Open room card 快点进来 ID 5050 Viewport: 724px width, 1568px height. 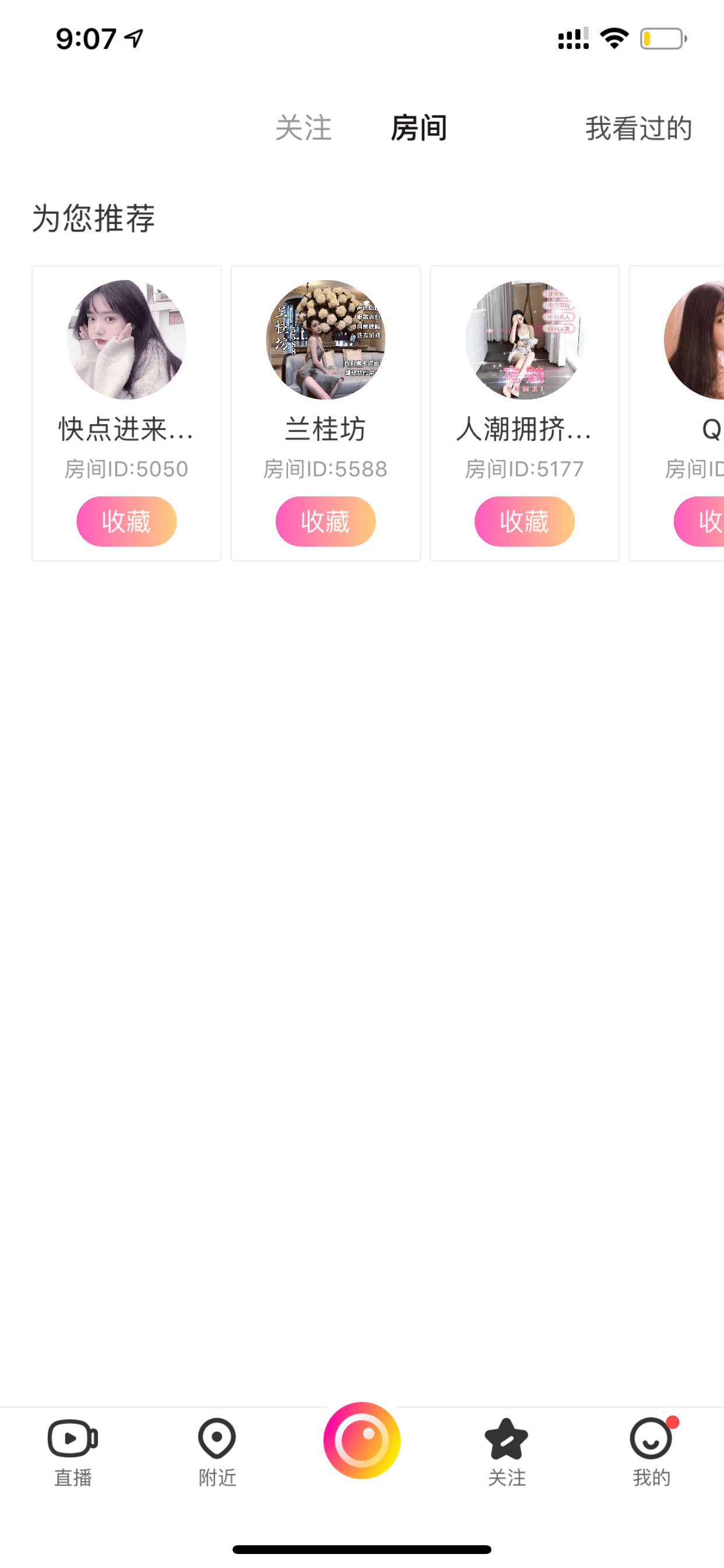(126, 412)
